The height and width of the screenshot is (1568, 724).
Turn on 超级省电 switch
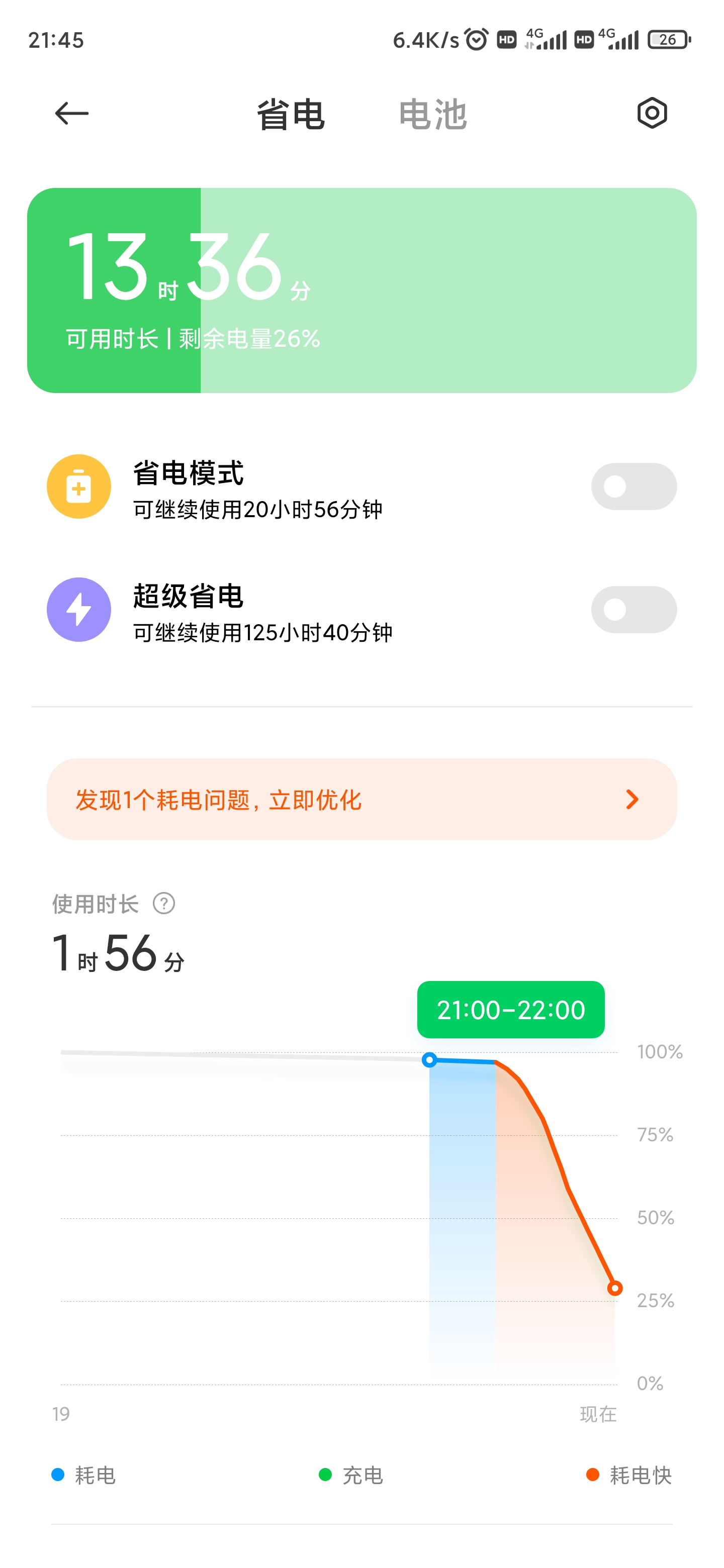(633, 609)
